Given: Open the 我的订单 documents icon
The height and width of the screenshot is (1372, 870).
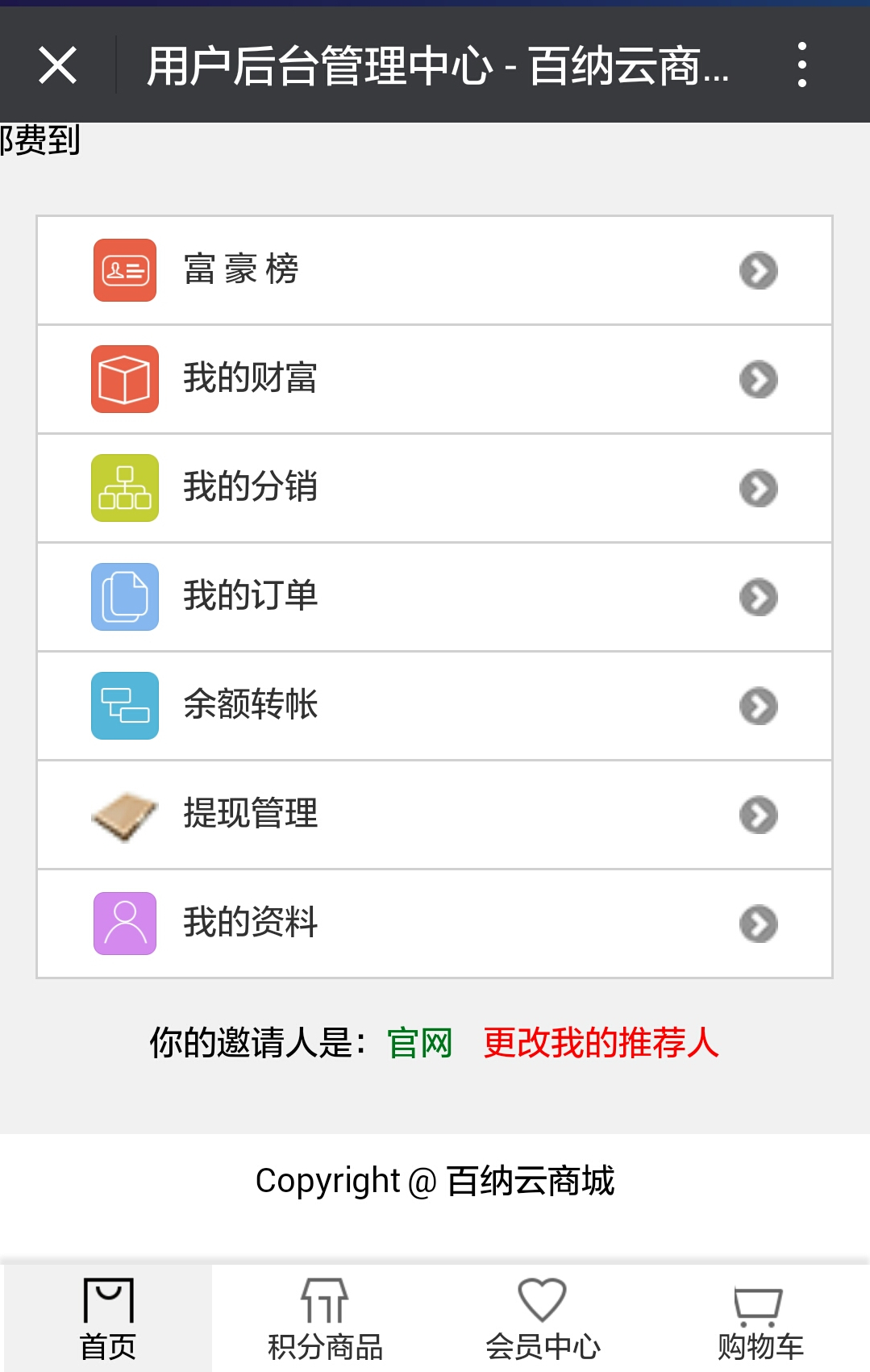Looking at the screenshot, I should [x=124, y=597].
